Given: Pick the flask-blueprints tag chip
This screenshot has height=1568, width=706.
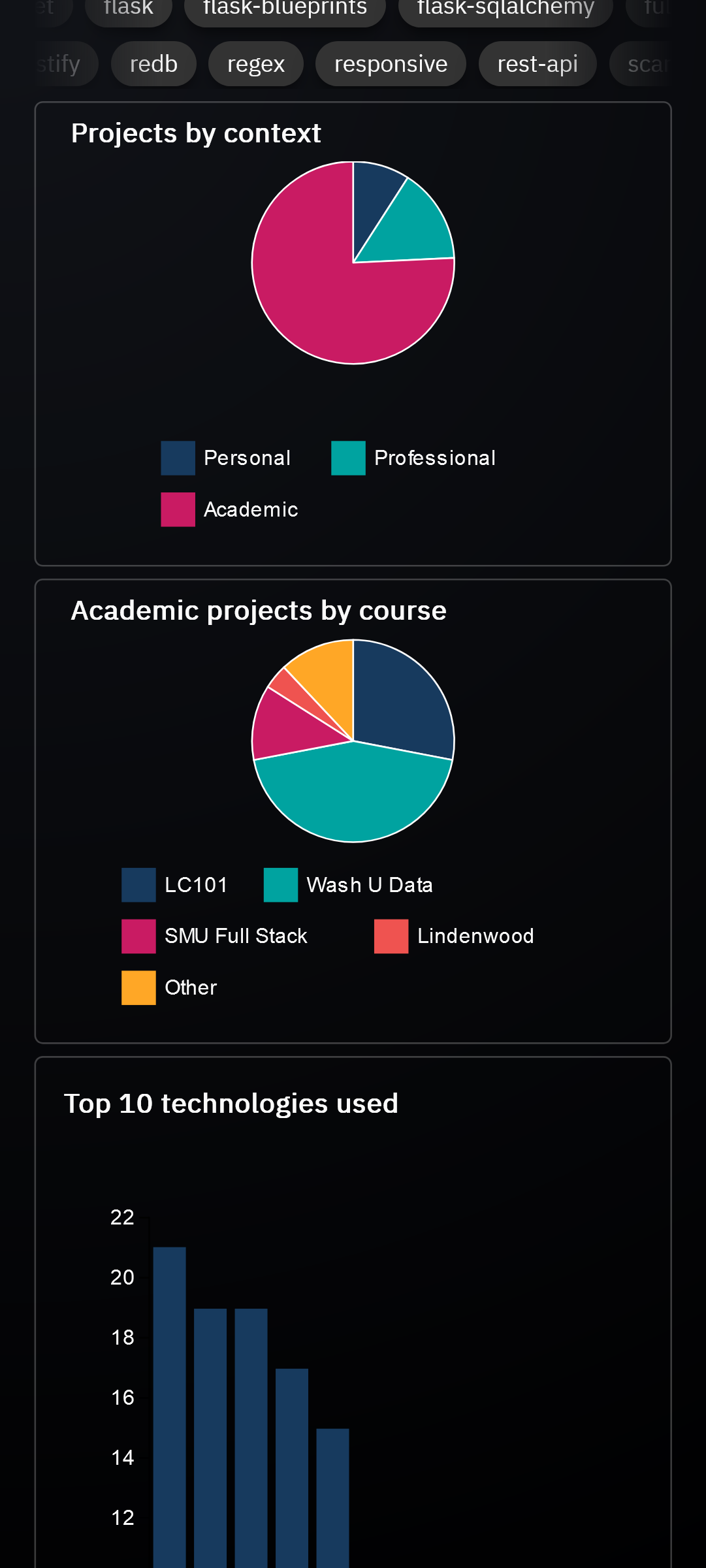Looking at the screenshot, I should (285, 9).
